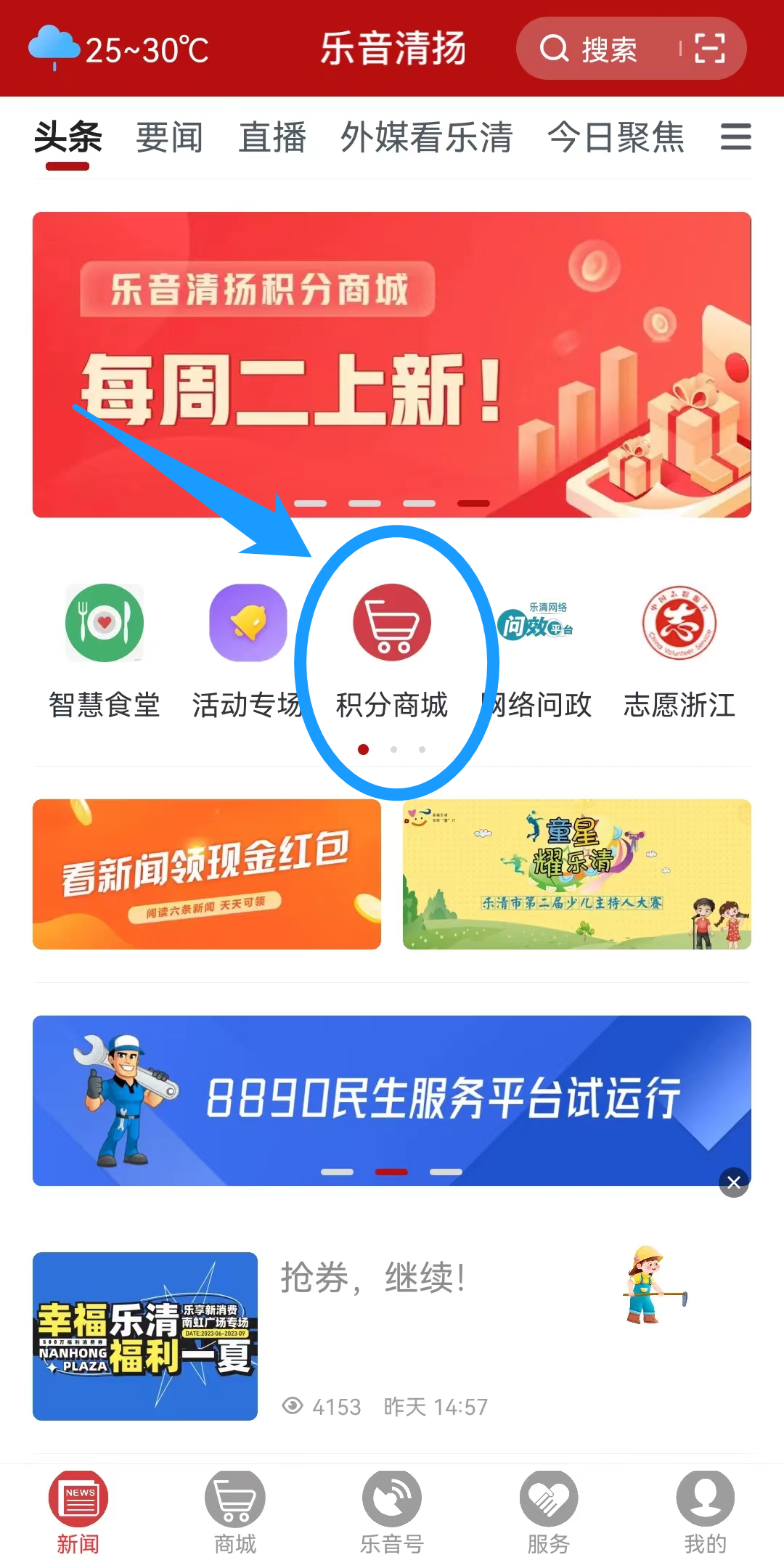The image size is (784, 1568).
Task: Open the 搜索 search box
Action: [589, 49]
